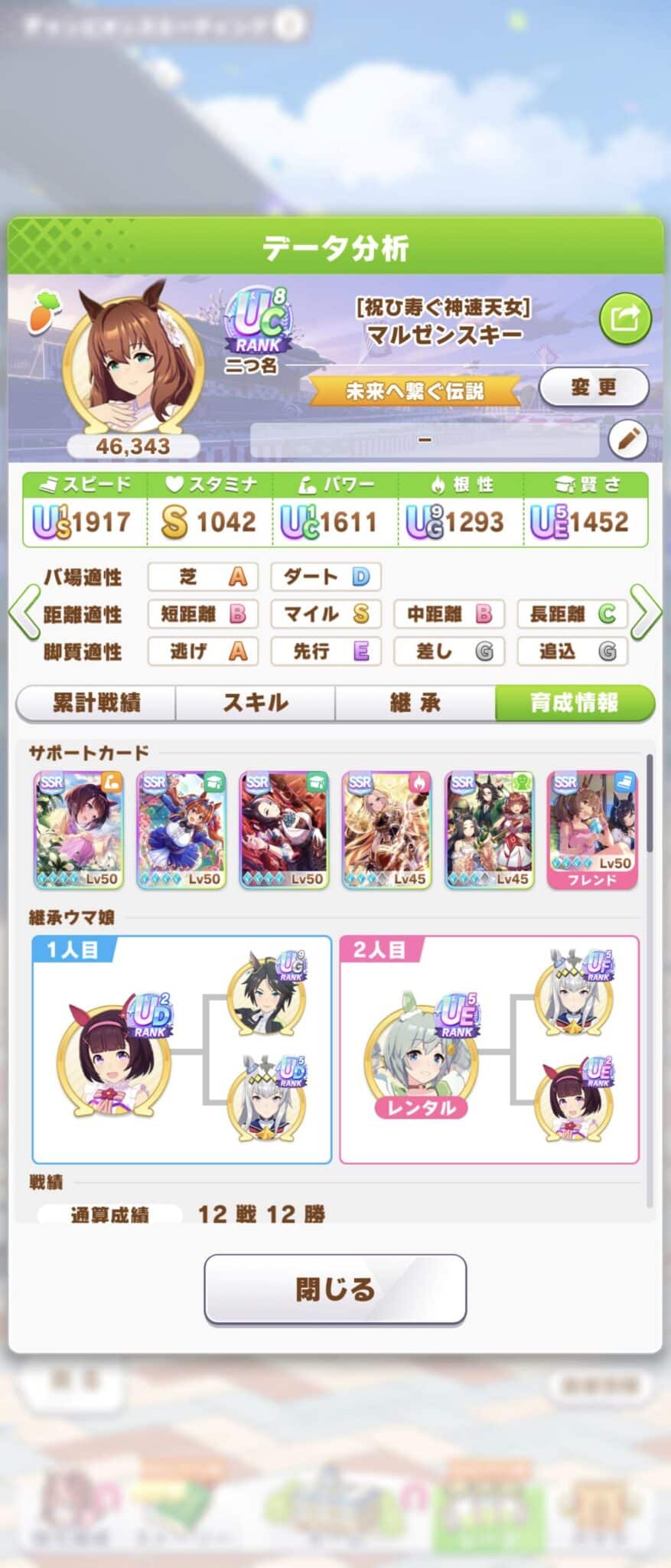The width and height of the screenshot is (671, 1568).
Task: Open the Lv45 support card with flame icon
Action: pyautogui.click(x=386, y=830)
